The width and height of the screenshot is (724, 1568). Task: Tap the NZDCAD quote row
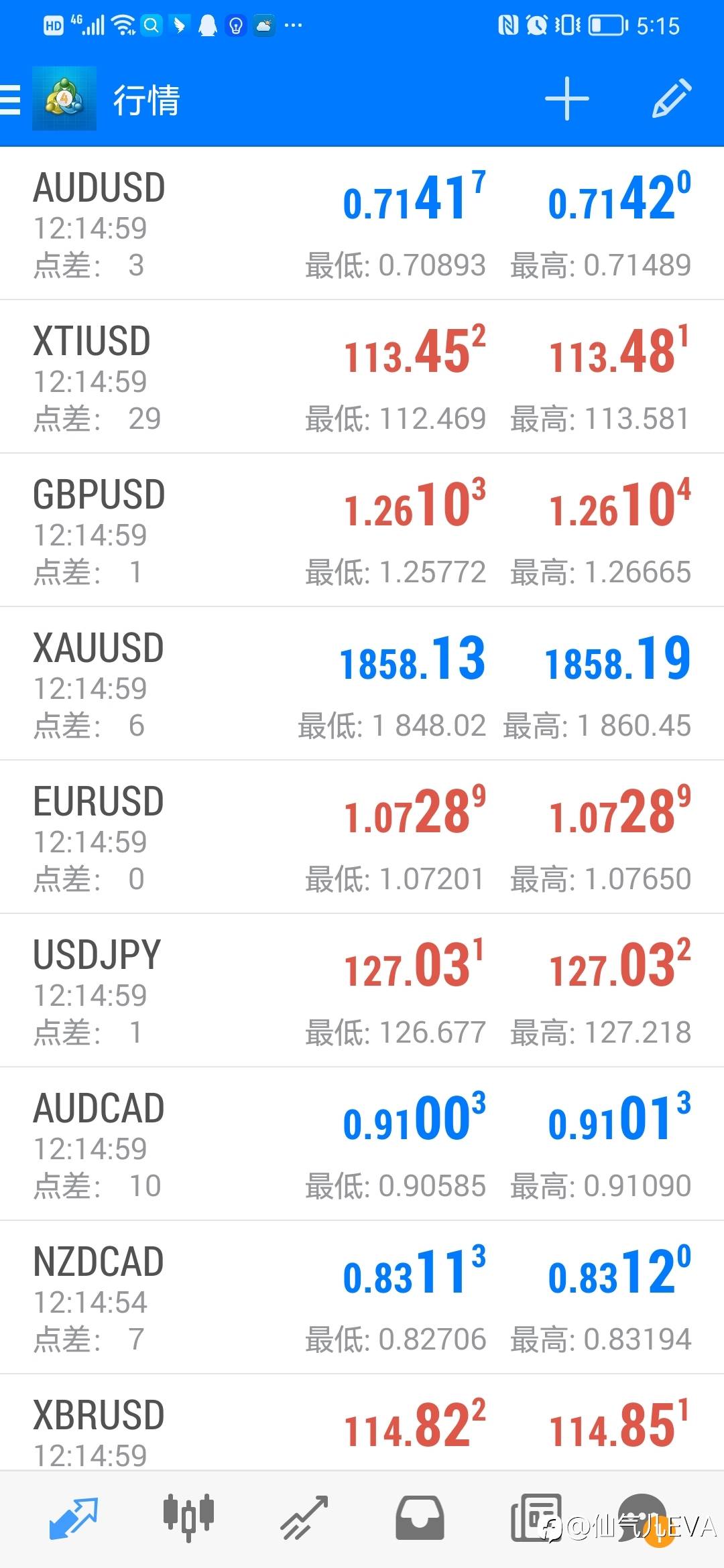point(362,1298)
